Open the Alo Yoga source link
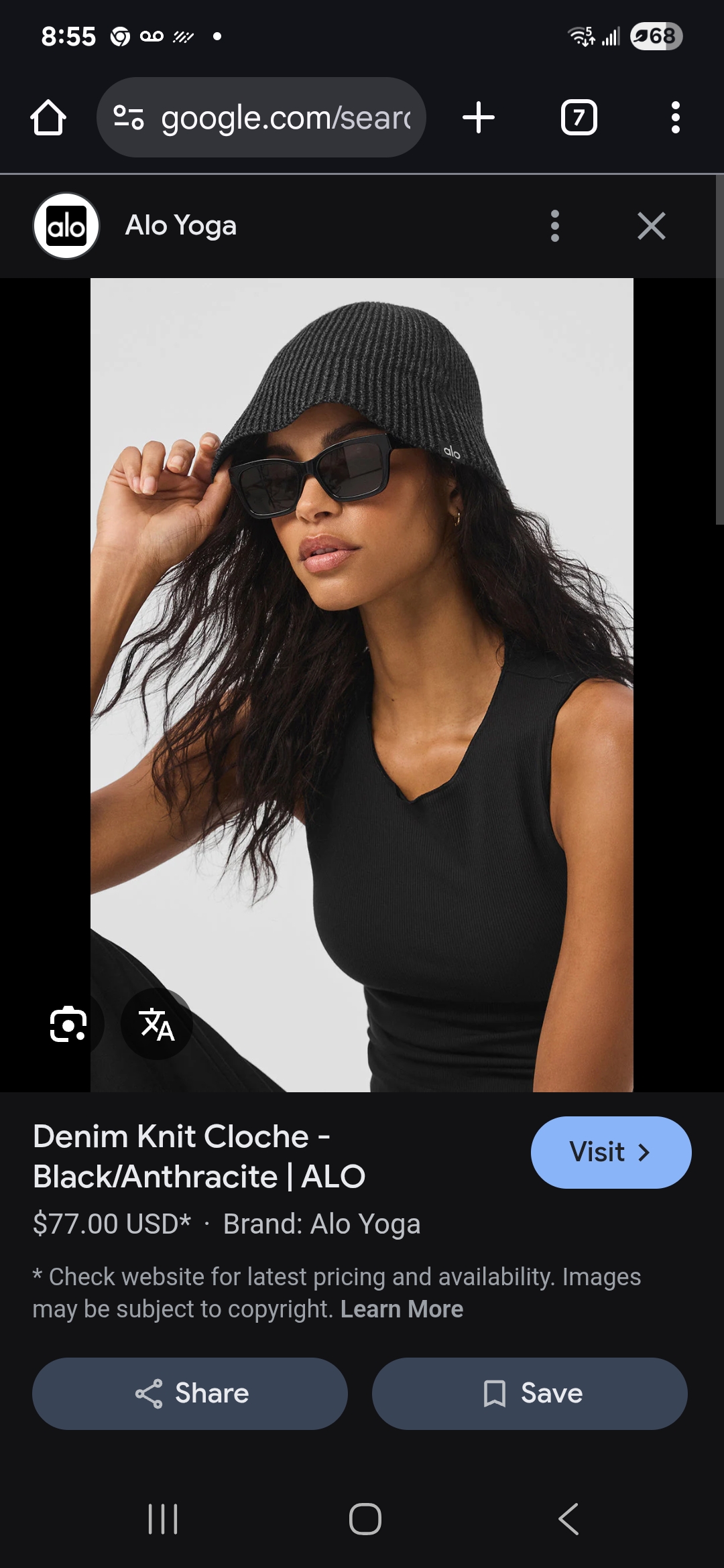The image size is (724, 1568). [180, 226]
